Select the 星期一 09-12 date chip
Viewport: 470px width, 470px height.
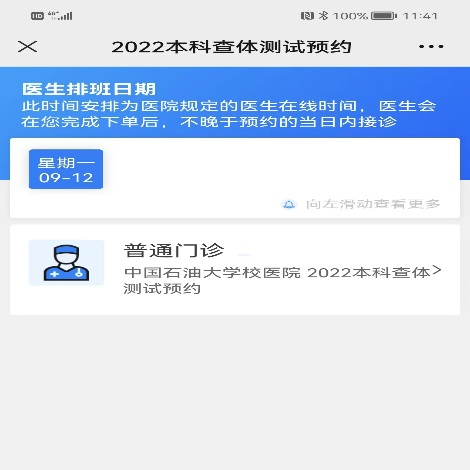tap(66, 169)
